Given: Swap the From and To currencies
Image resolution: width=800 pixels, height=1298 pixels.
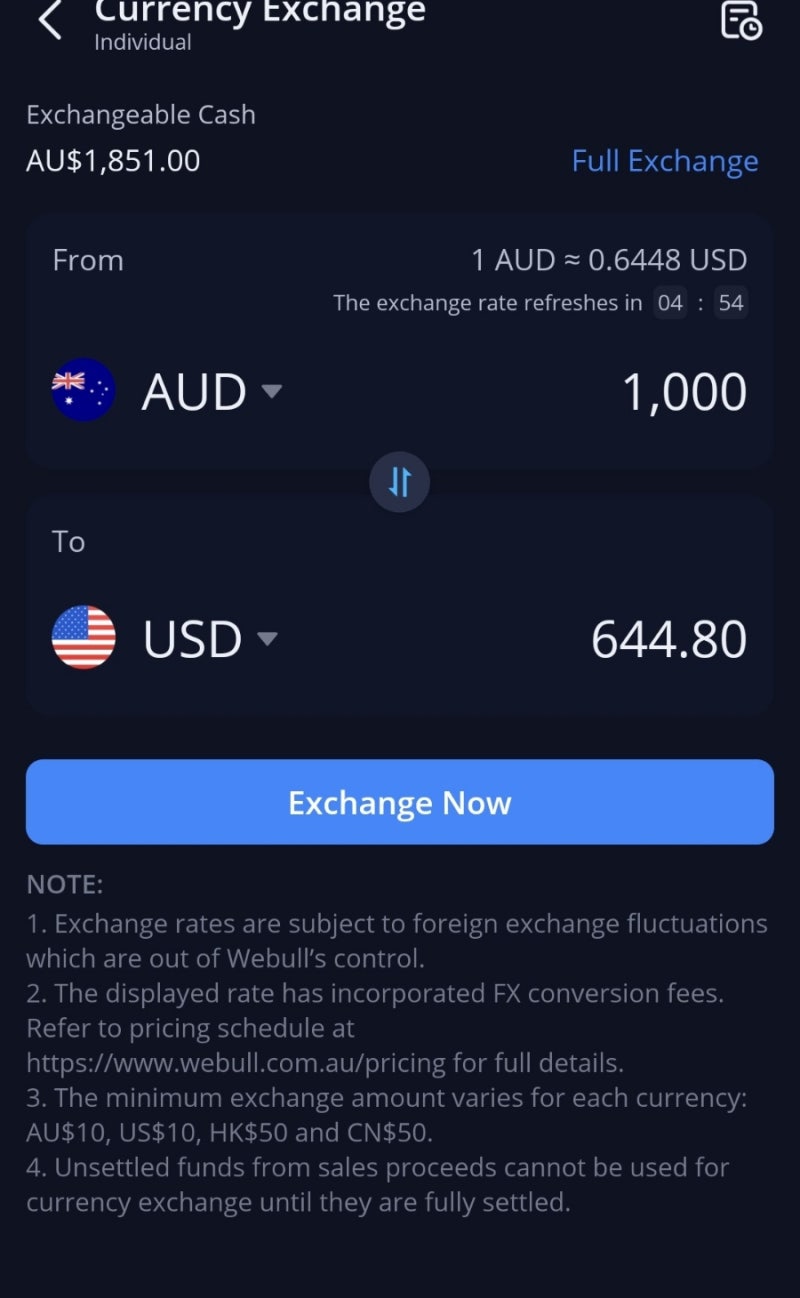Looking at the screenshot, I should pos(399,482).
